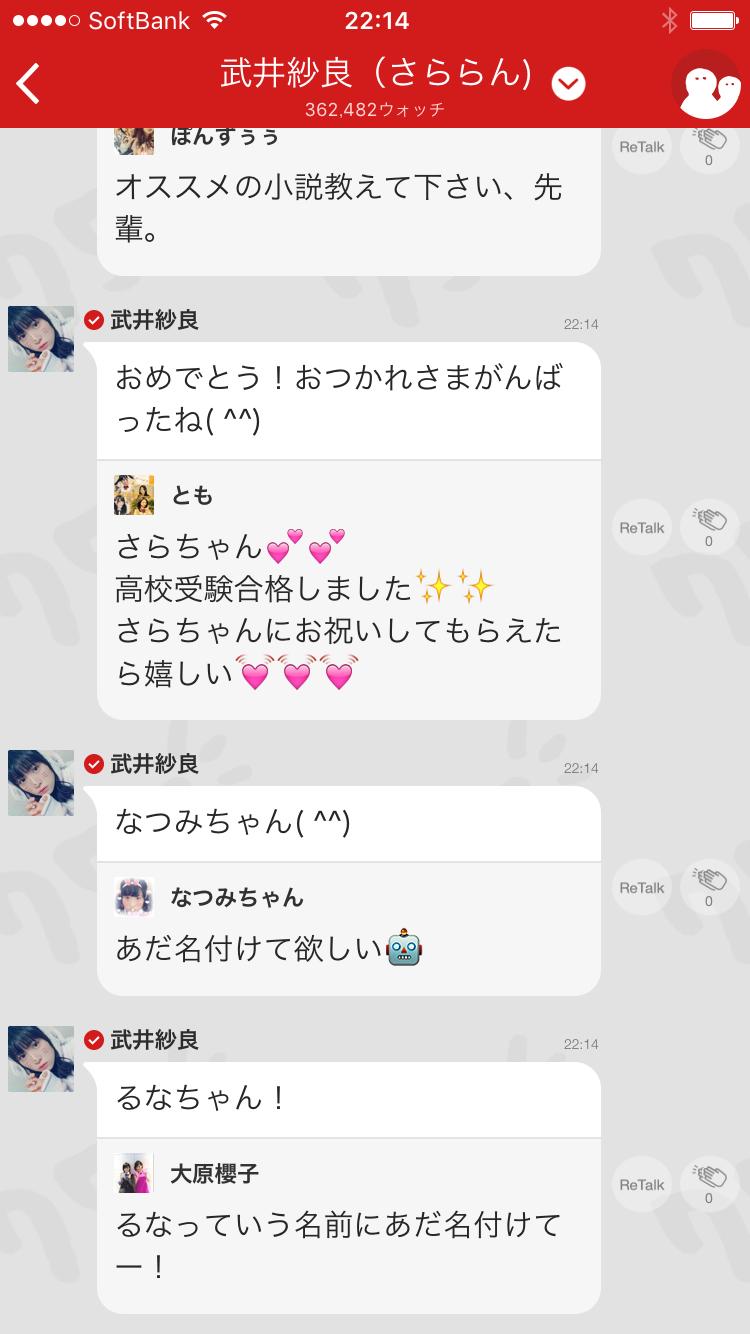ReTalk なつみちゃん's あだ名 comment
This screenshot has height=1334, width=750.
click(641, 887)
